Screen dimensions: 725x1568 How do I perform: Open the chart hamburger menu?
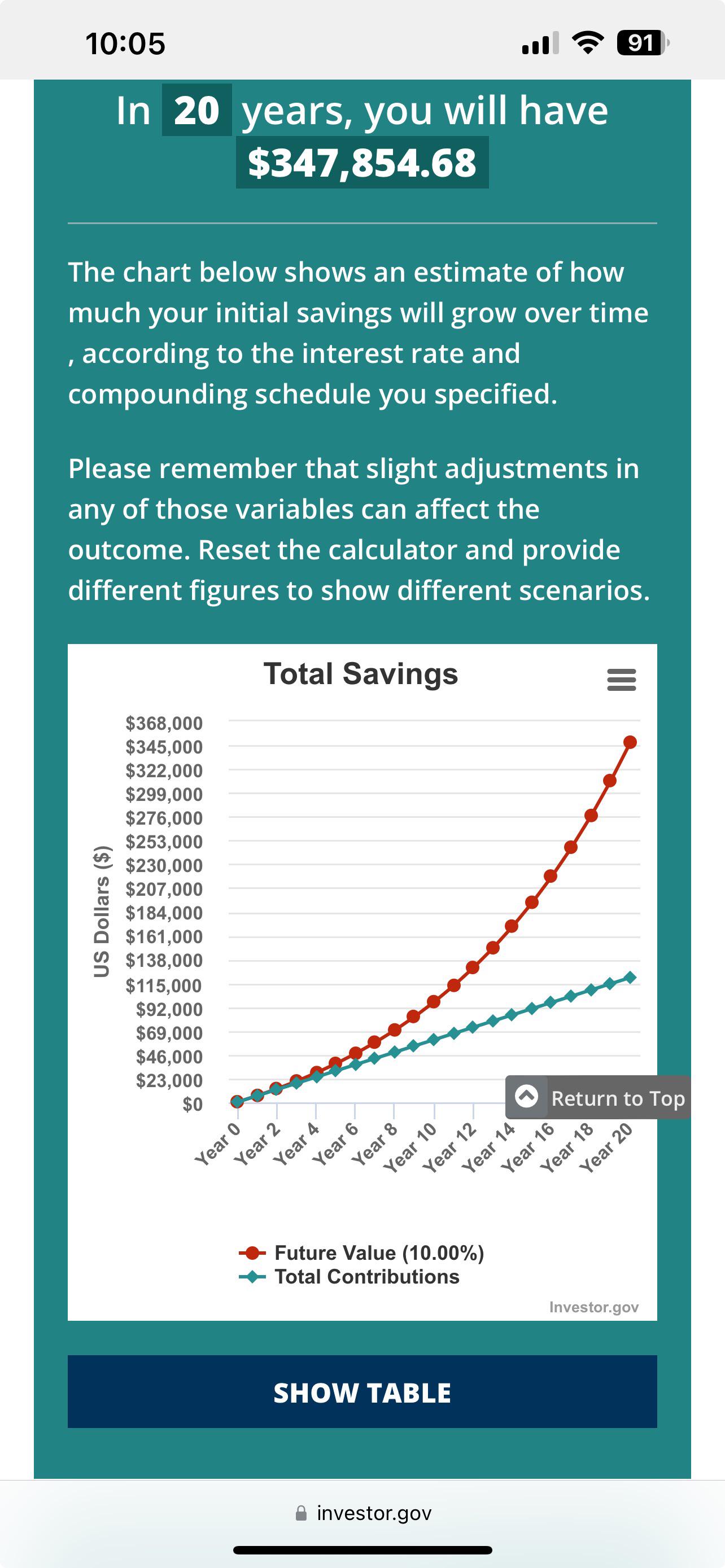pos(621,680)
